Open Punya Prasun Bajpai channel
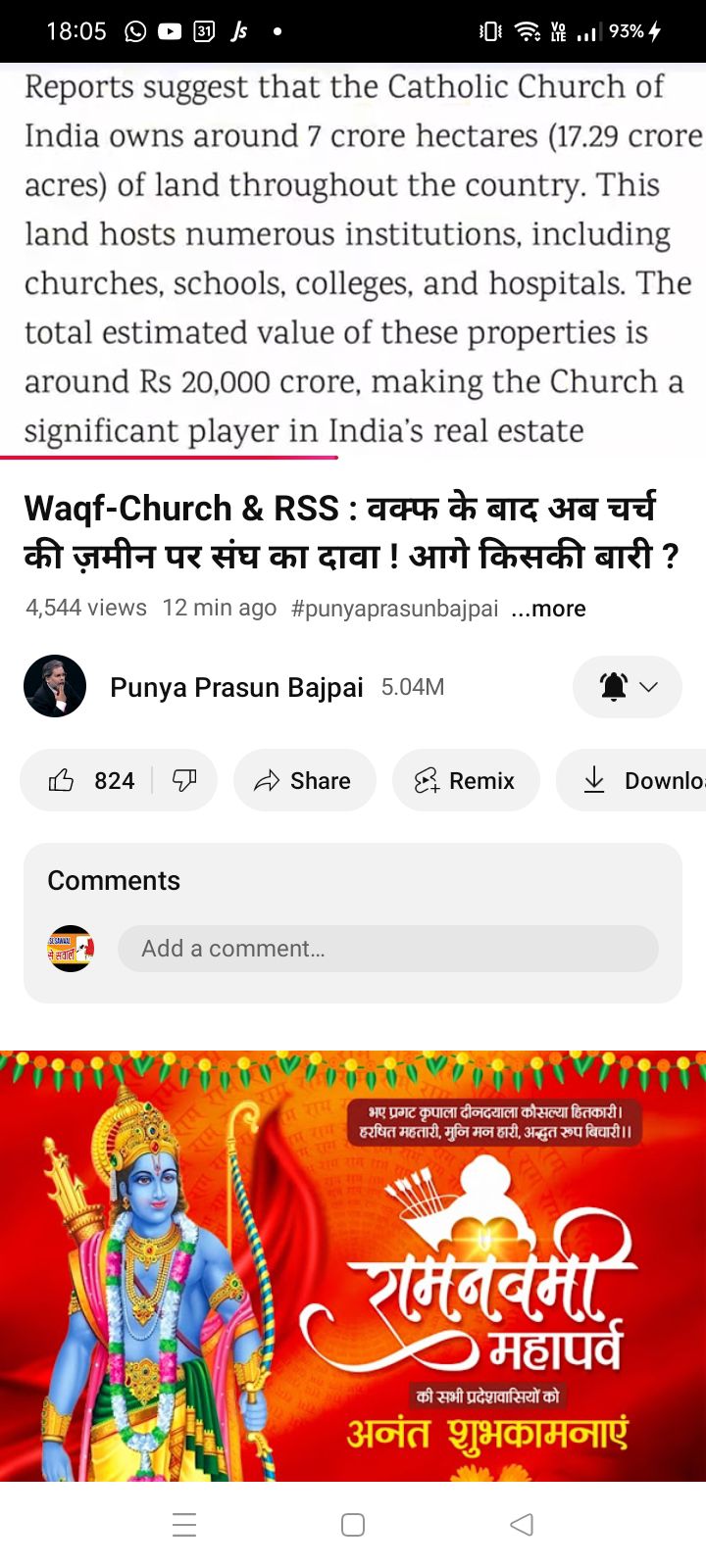Screen dimensions: 706x1568 coord(235,687)
